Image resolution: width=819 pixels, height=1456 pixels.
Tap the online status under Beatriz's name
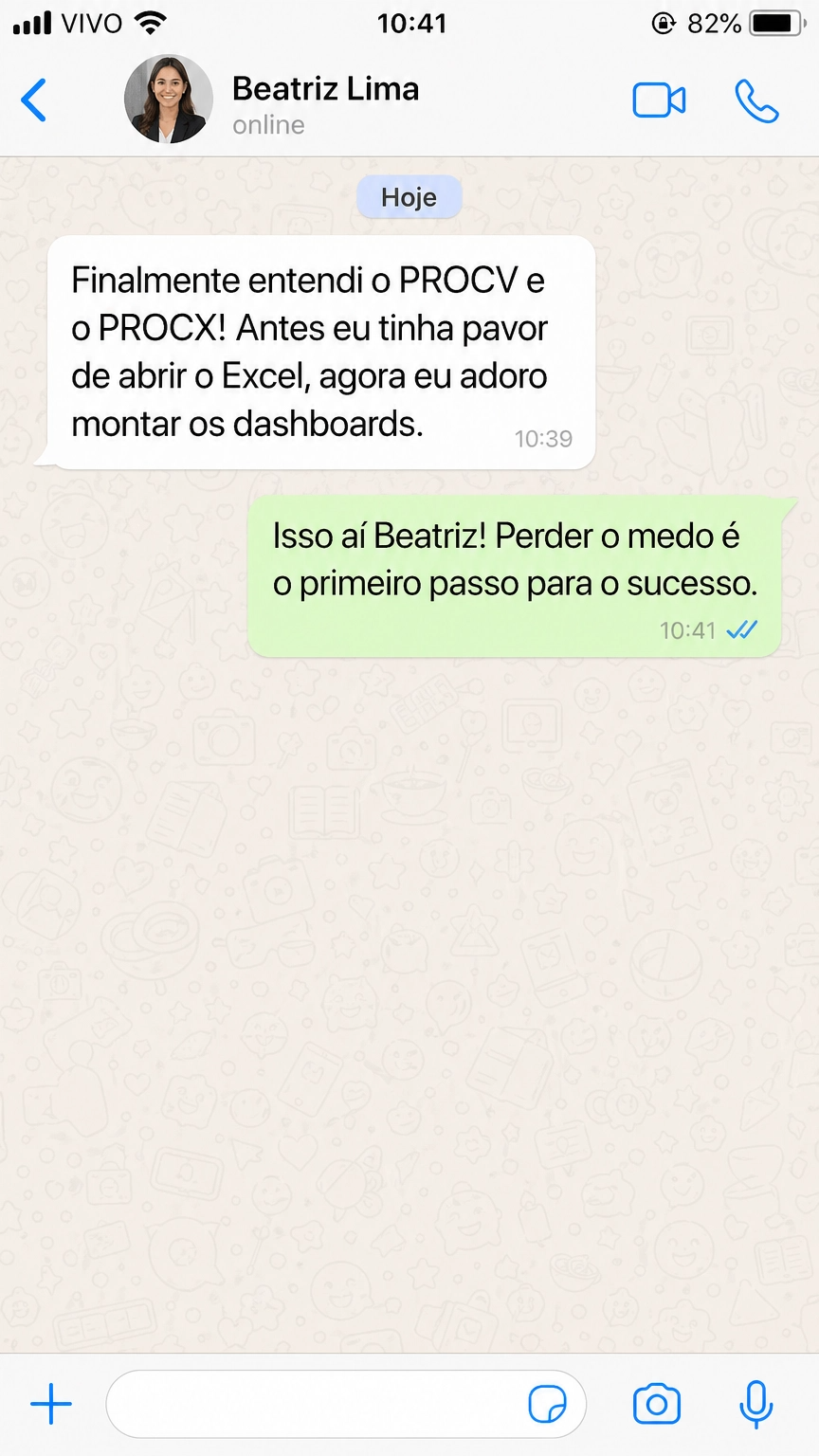pyautogui.click(x=268, y=124)
